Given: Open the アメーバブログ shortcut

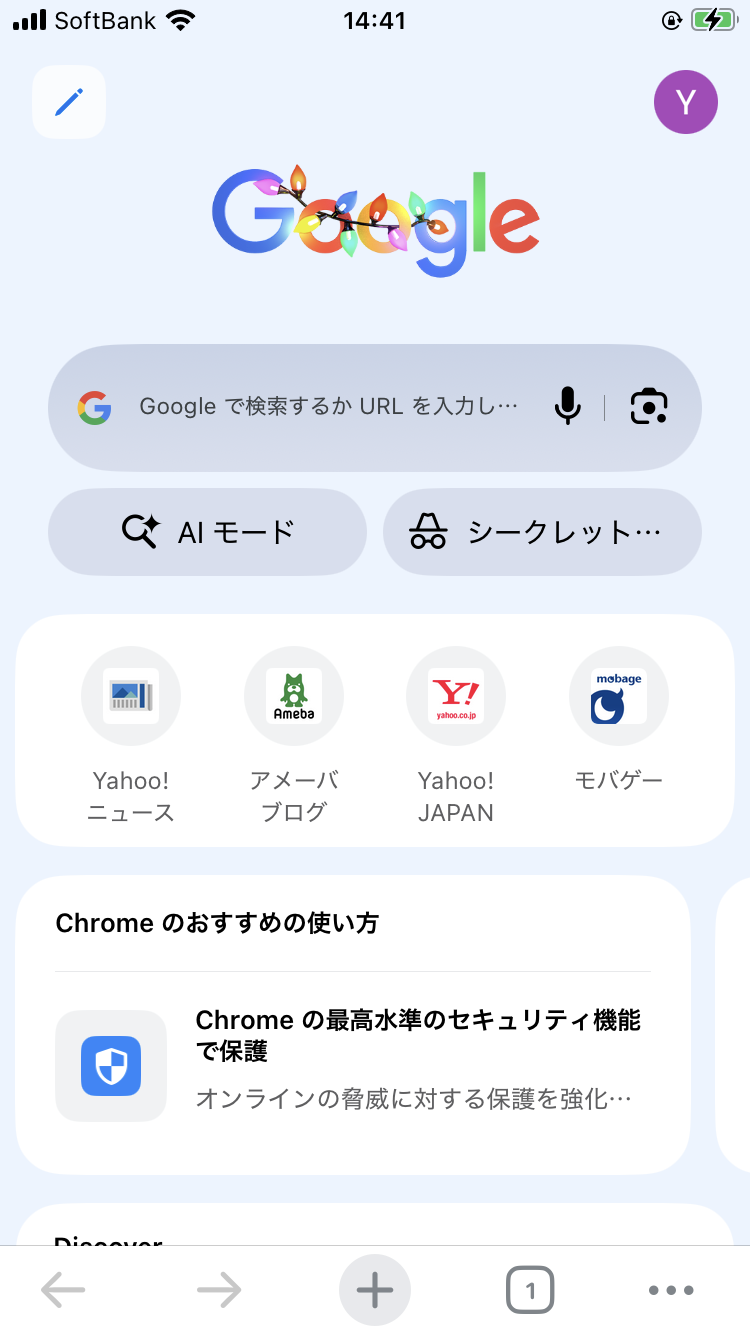Looking at the screenshot, I should (293, 696).
